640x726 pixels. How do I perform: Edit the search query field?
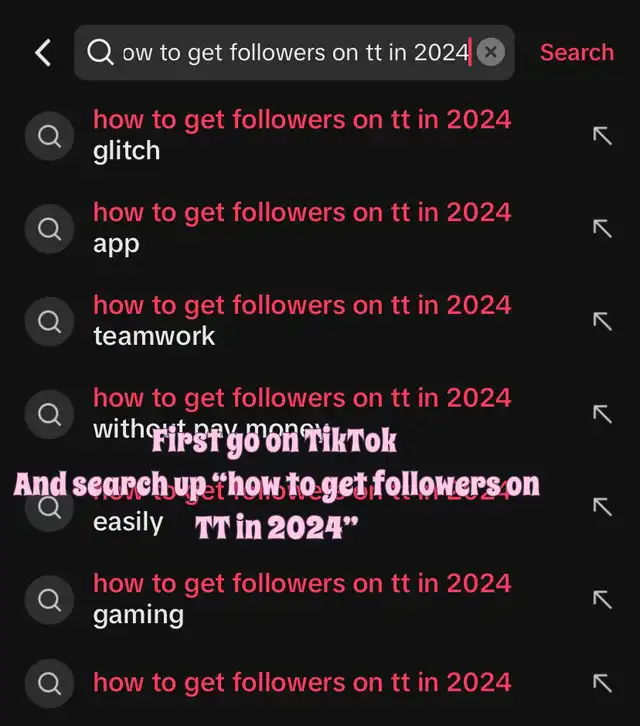[x=294, y=52]
